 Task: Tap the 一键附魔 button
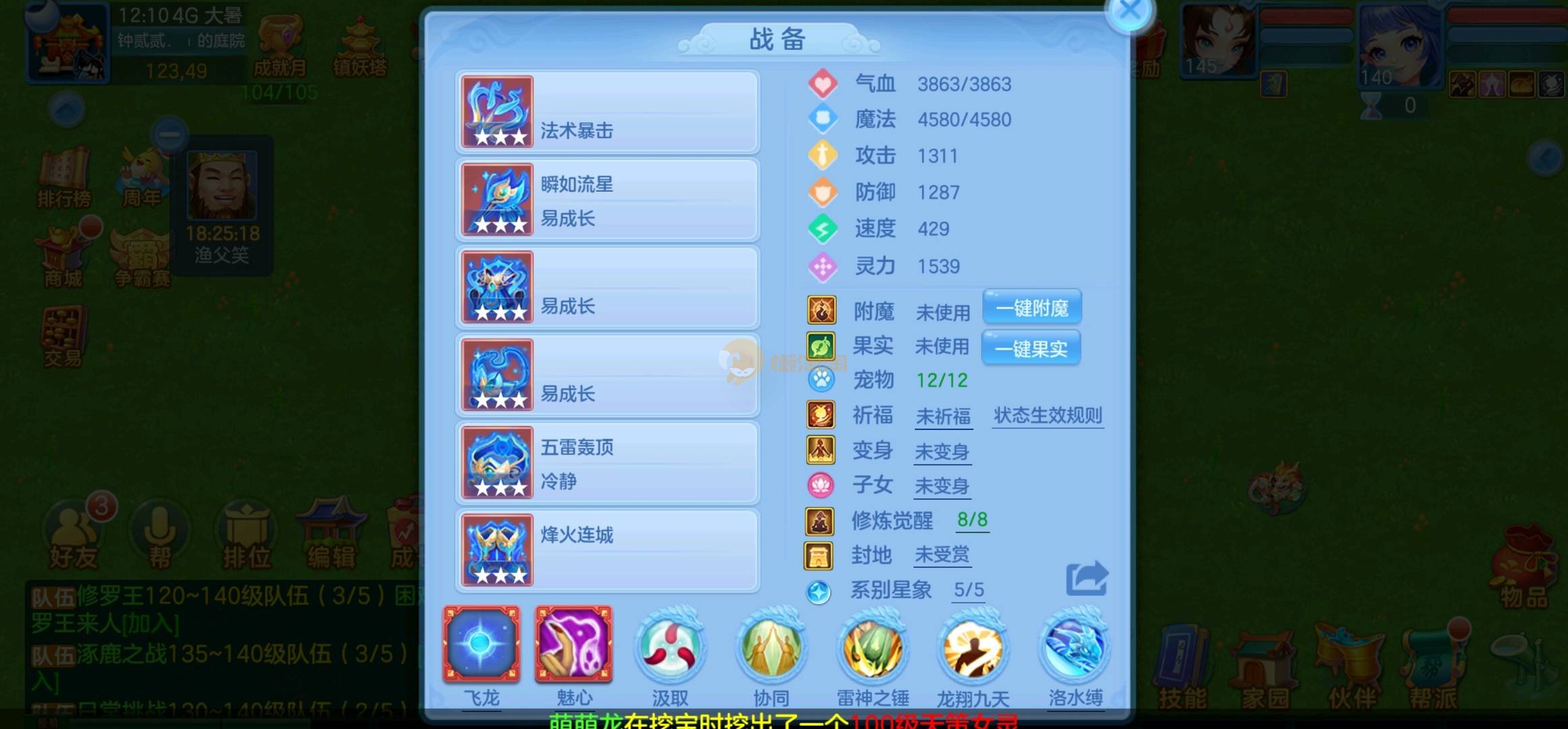click(x=1032, y=308)
